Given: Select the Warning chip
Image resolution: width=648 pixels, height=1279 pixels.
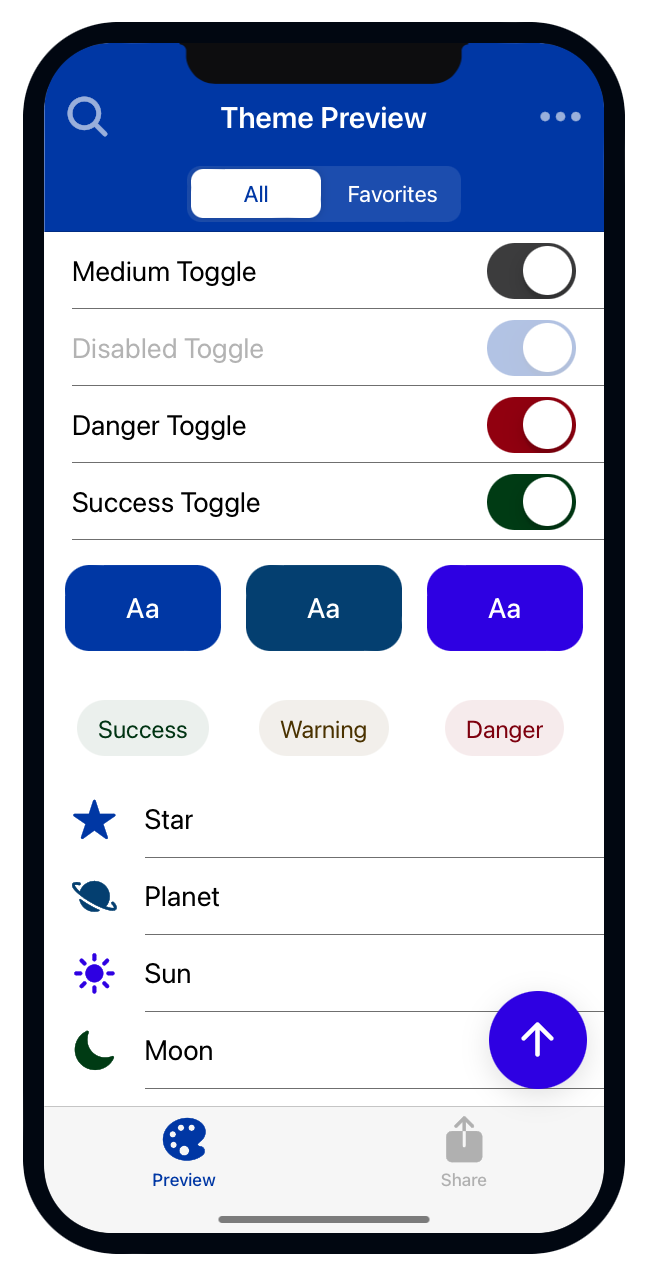Looking at the screenshot, I should 324,729.
